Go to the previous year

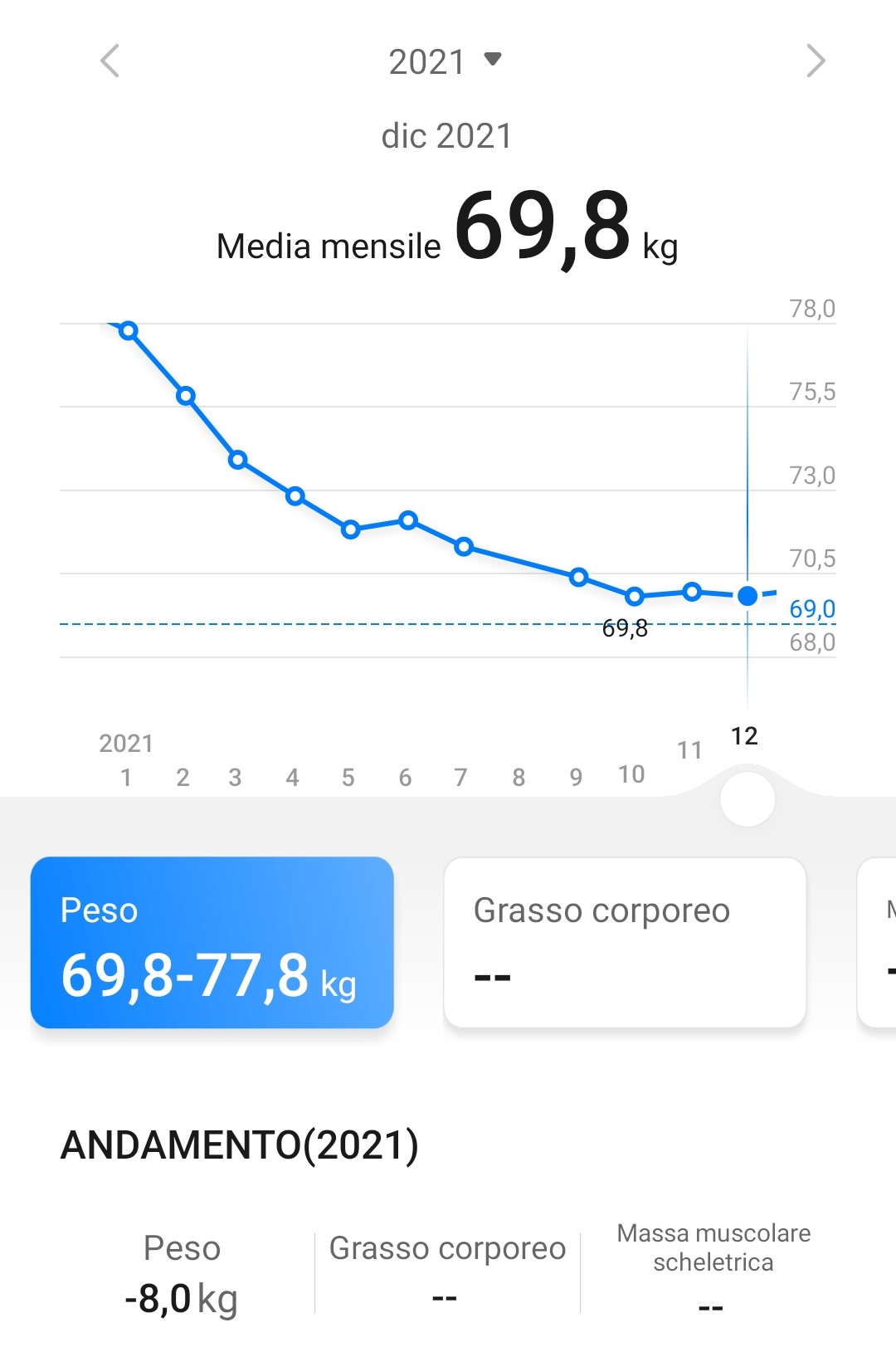coord(110,61)
